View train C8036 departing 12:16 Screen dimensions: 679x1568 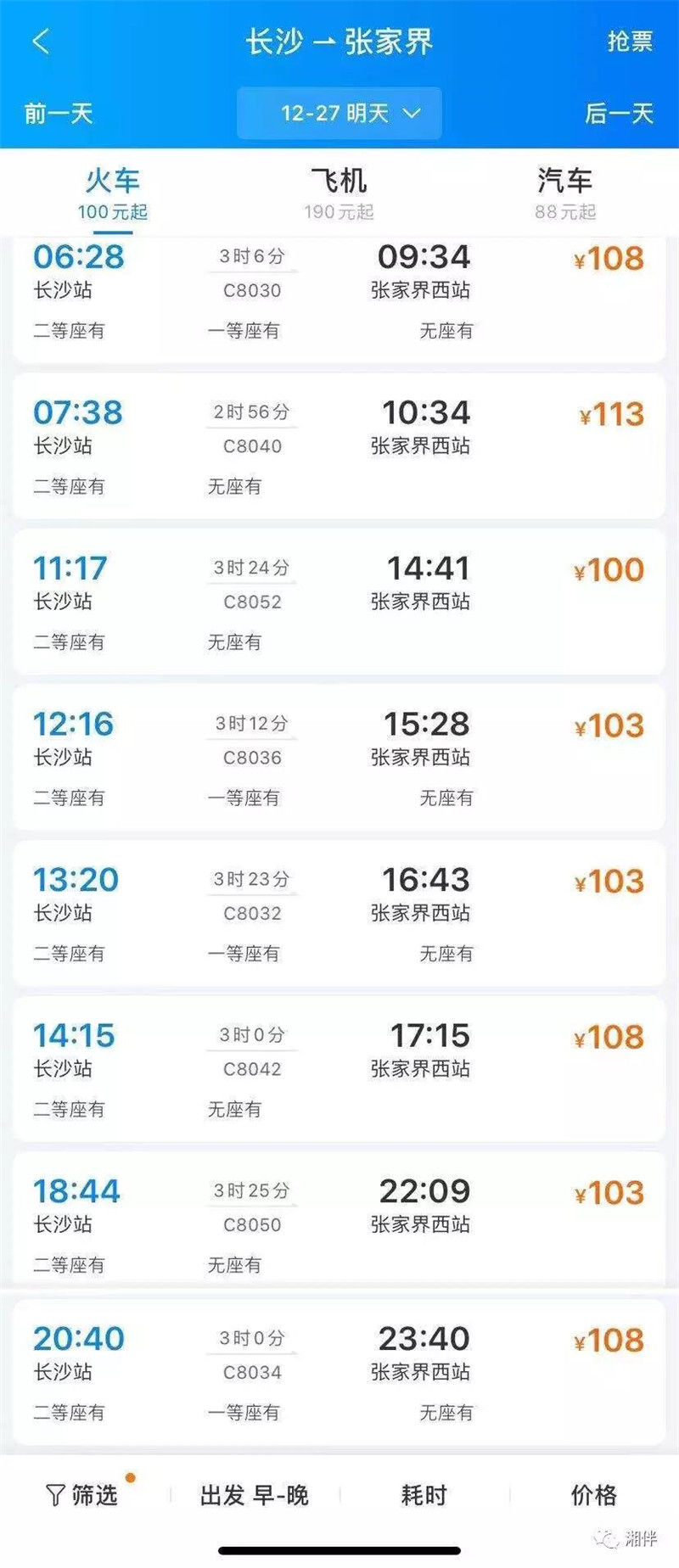click(339, 759)
